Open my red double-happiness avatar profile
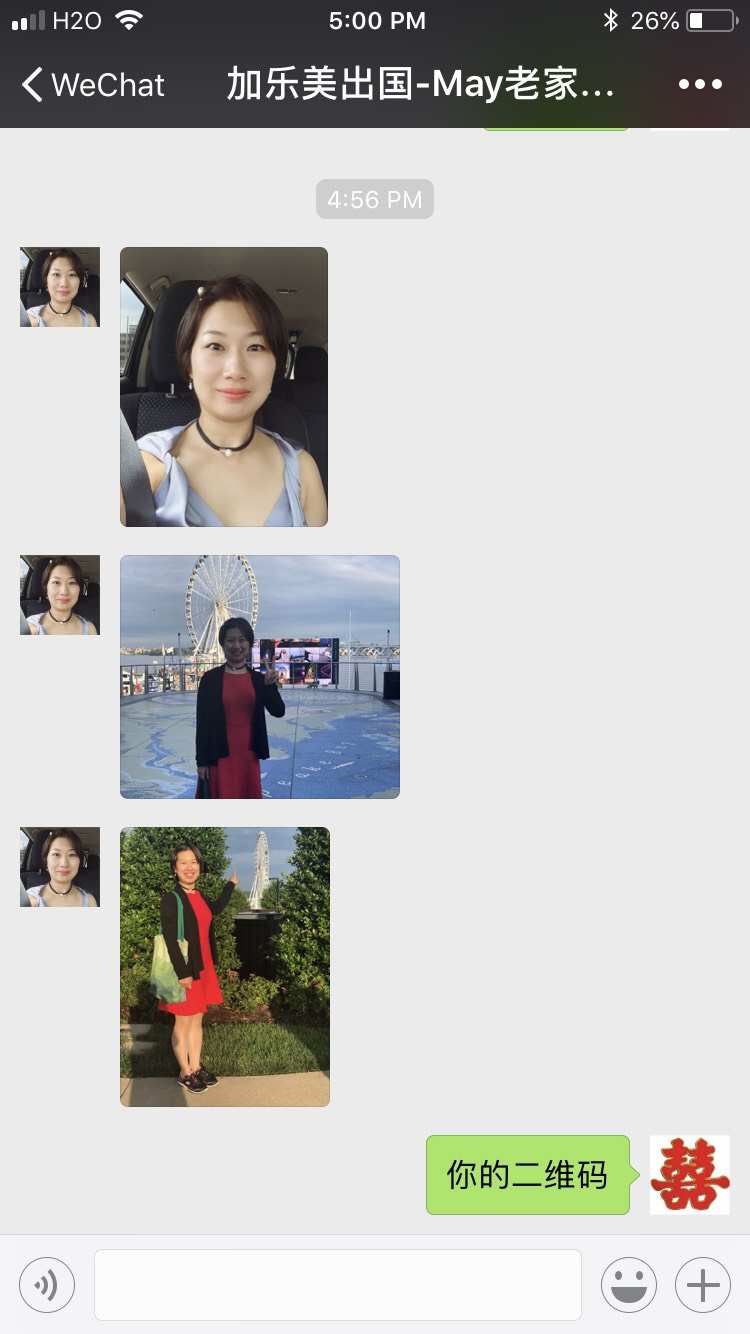750x1334 pixels. [x=690, y=1175]
